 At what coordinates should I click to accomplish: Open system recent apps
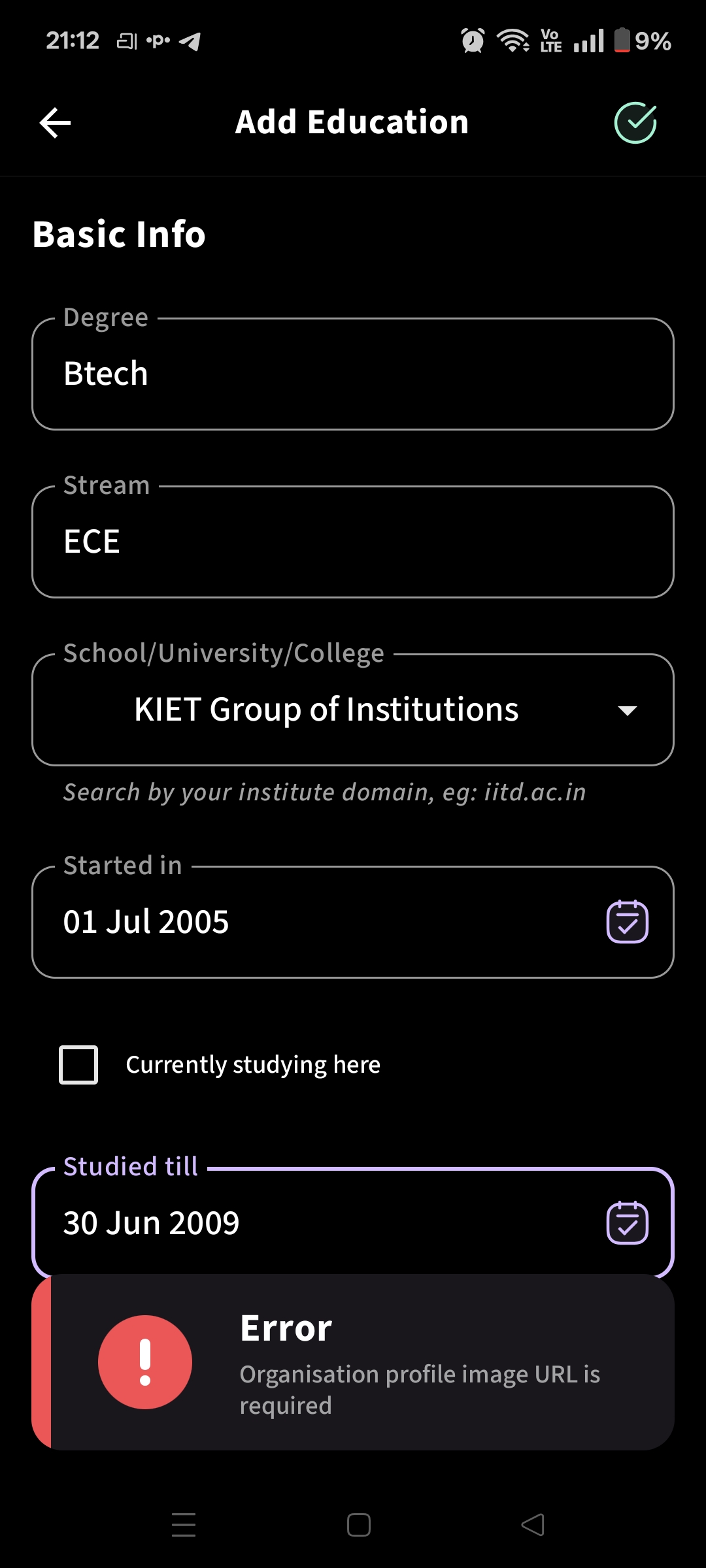click(x=184, y=1525)
